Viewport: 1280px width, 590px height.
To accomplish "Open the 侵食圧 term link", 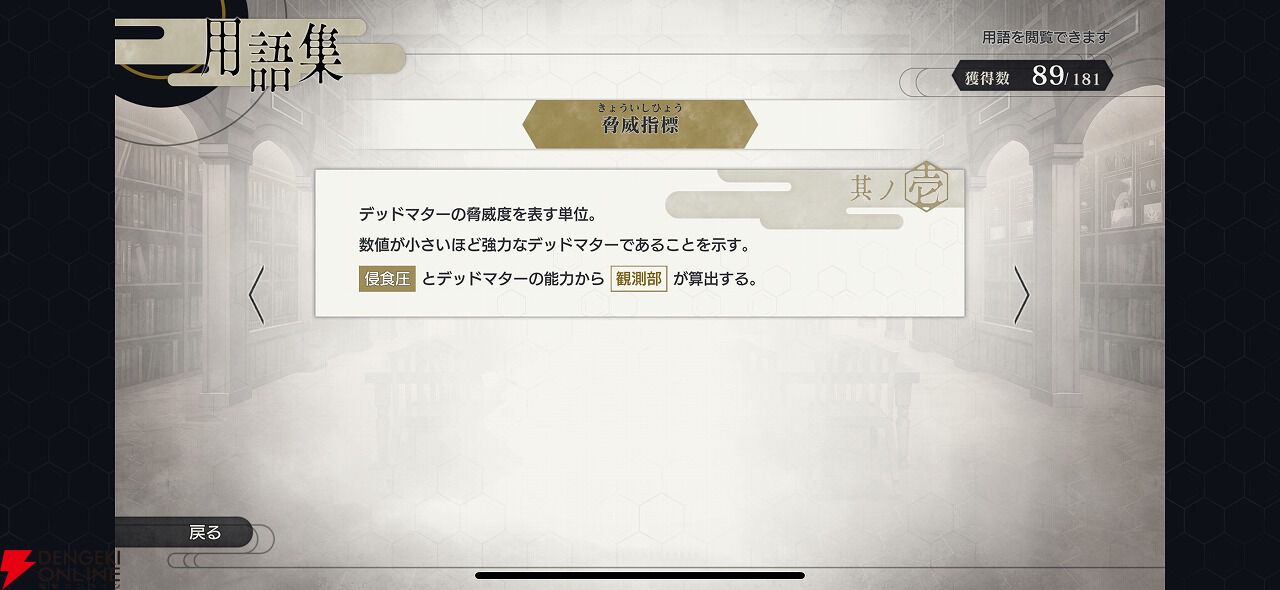I will click(386, 279).
